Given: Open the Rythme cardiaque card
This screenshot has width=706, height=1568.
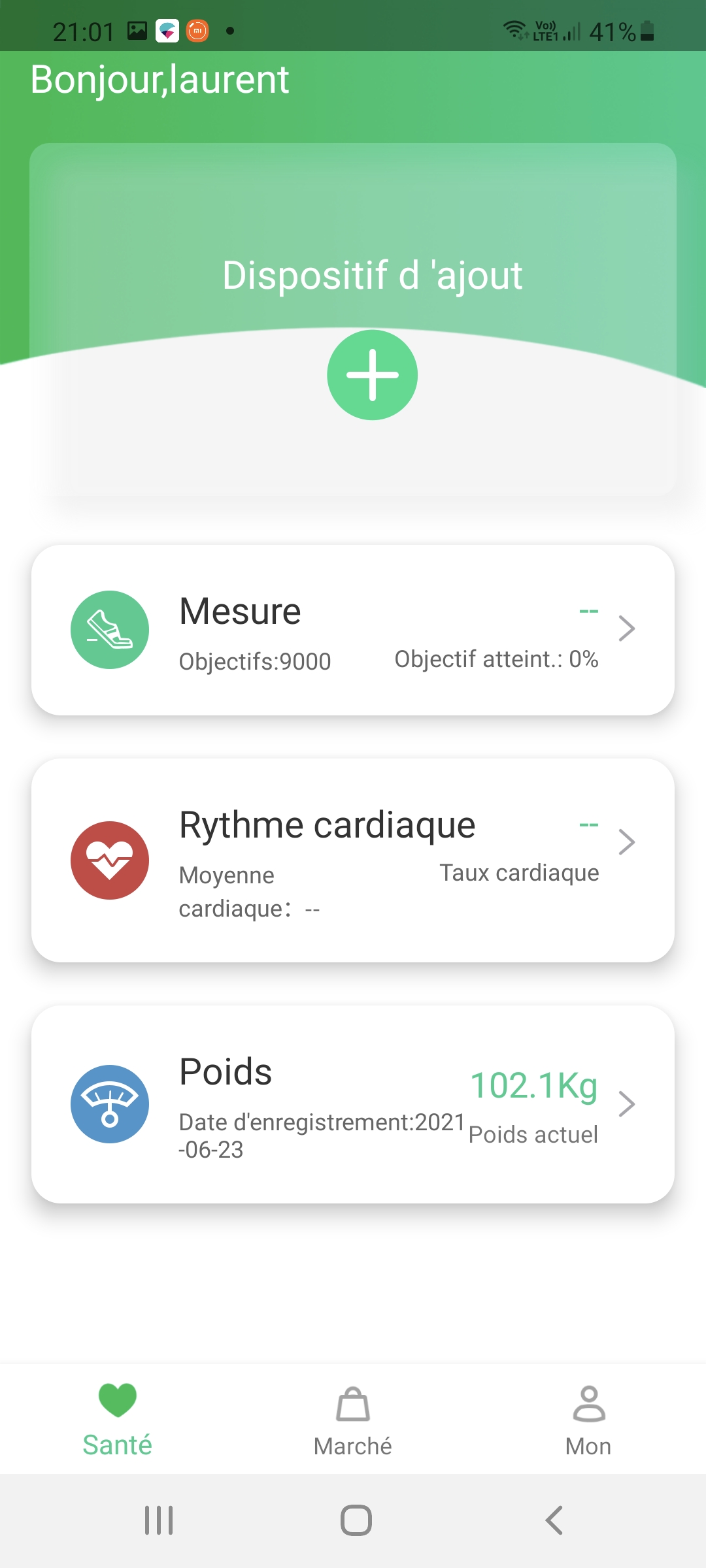Looking at the screenshot, I should (353, 860).
